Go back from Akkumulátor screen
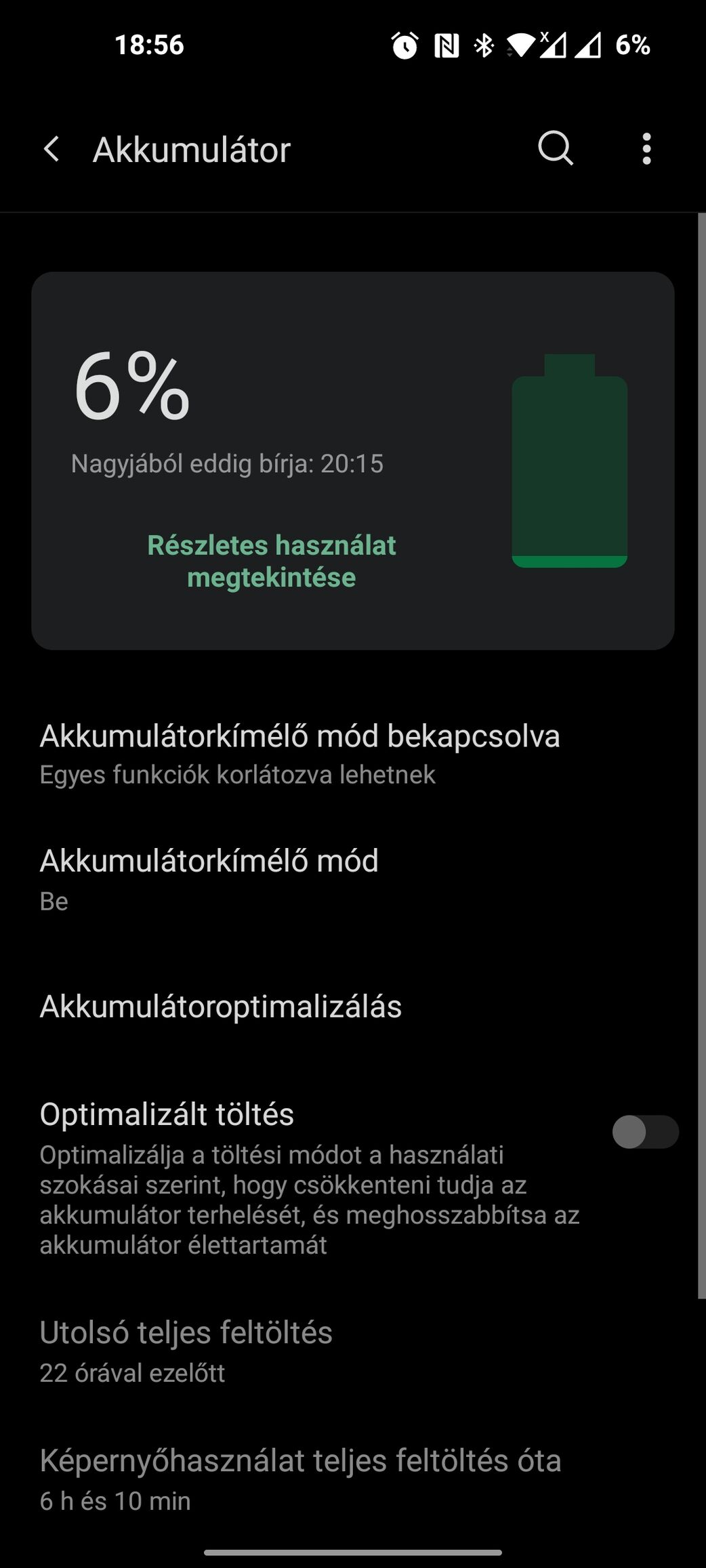Image resolution: width=706 pixels, height=1568 pixels. coord(51,149)
